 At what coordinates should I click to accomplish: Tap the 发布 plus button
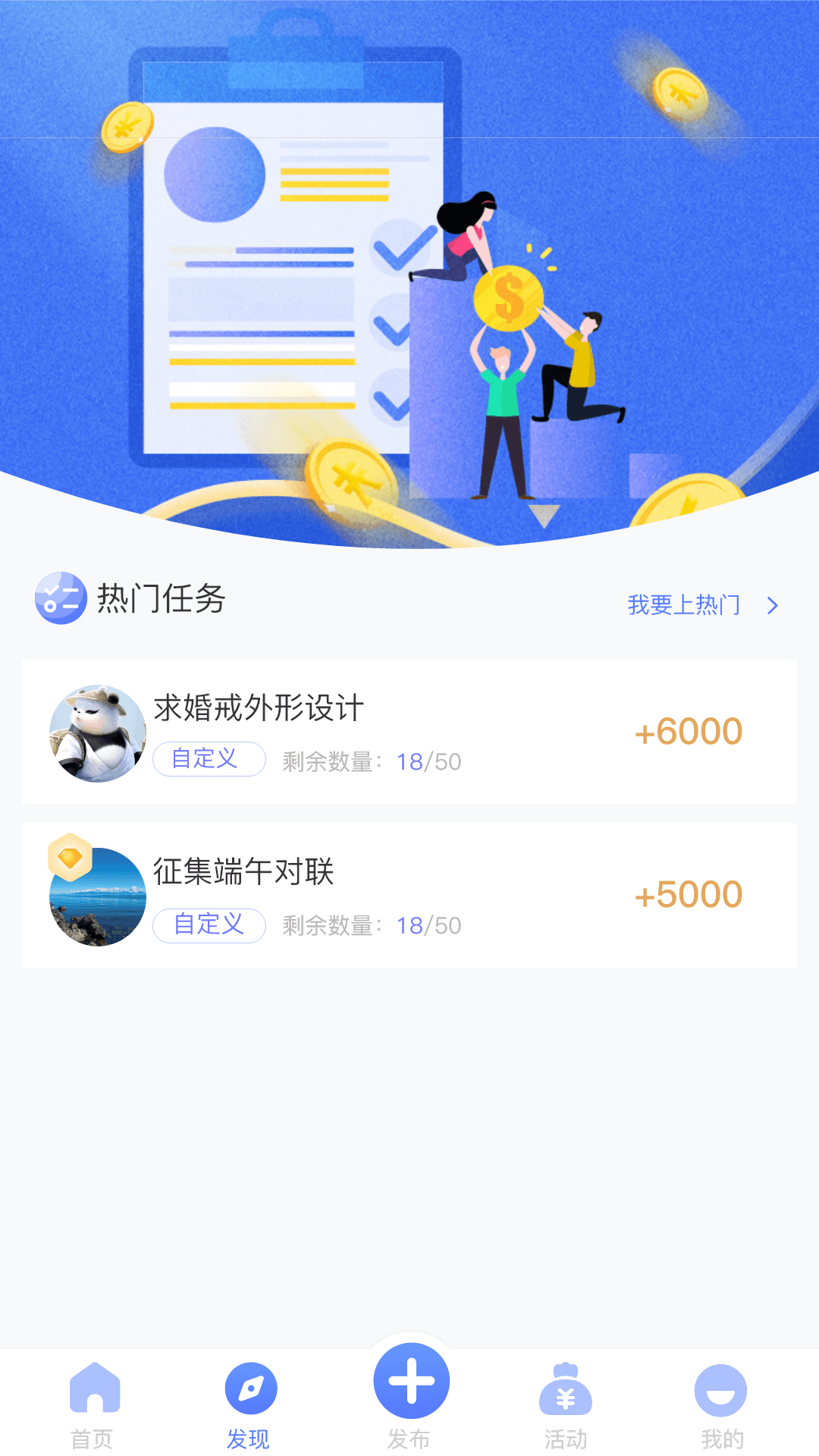pyautogui.click(x=411, y=1382)
